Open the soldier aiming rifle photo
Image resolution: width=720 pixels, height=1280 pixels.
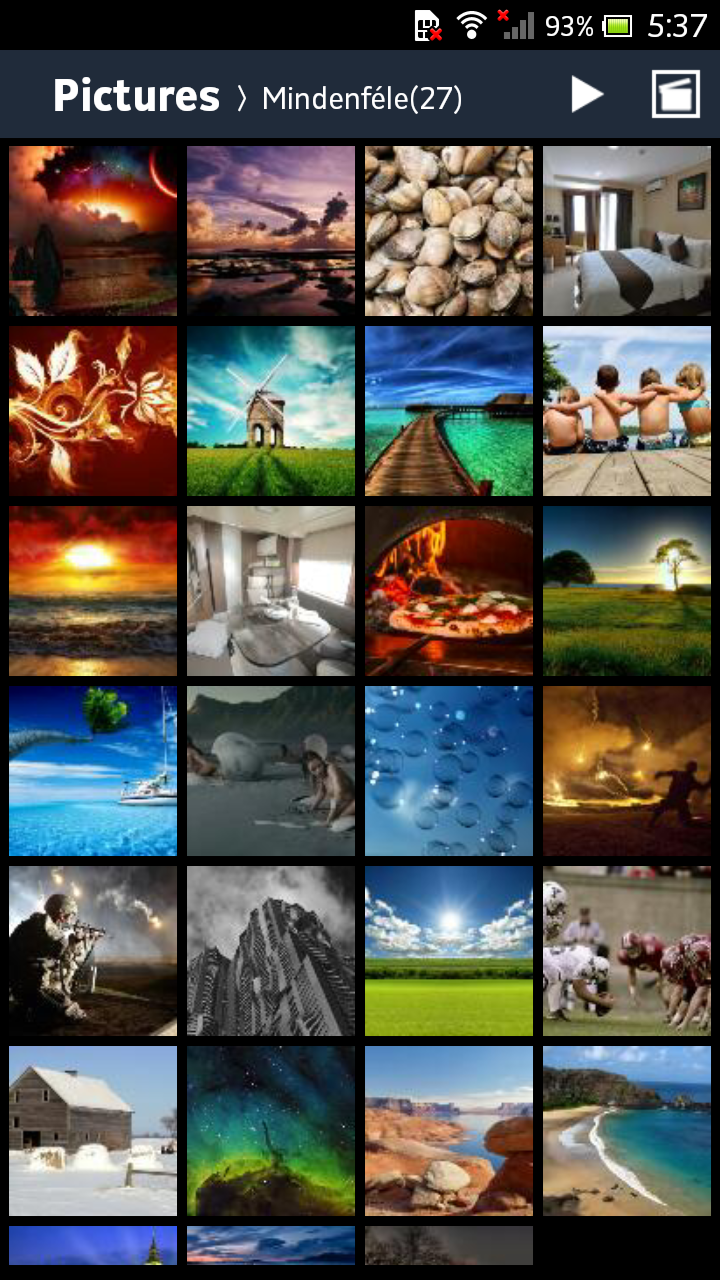click(x=93, y=951)
